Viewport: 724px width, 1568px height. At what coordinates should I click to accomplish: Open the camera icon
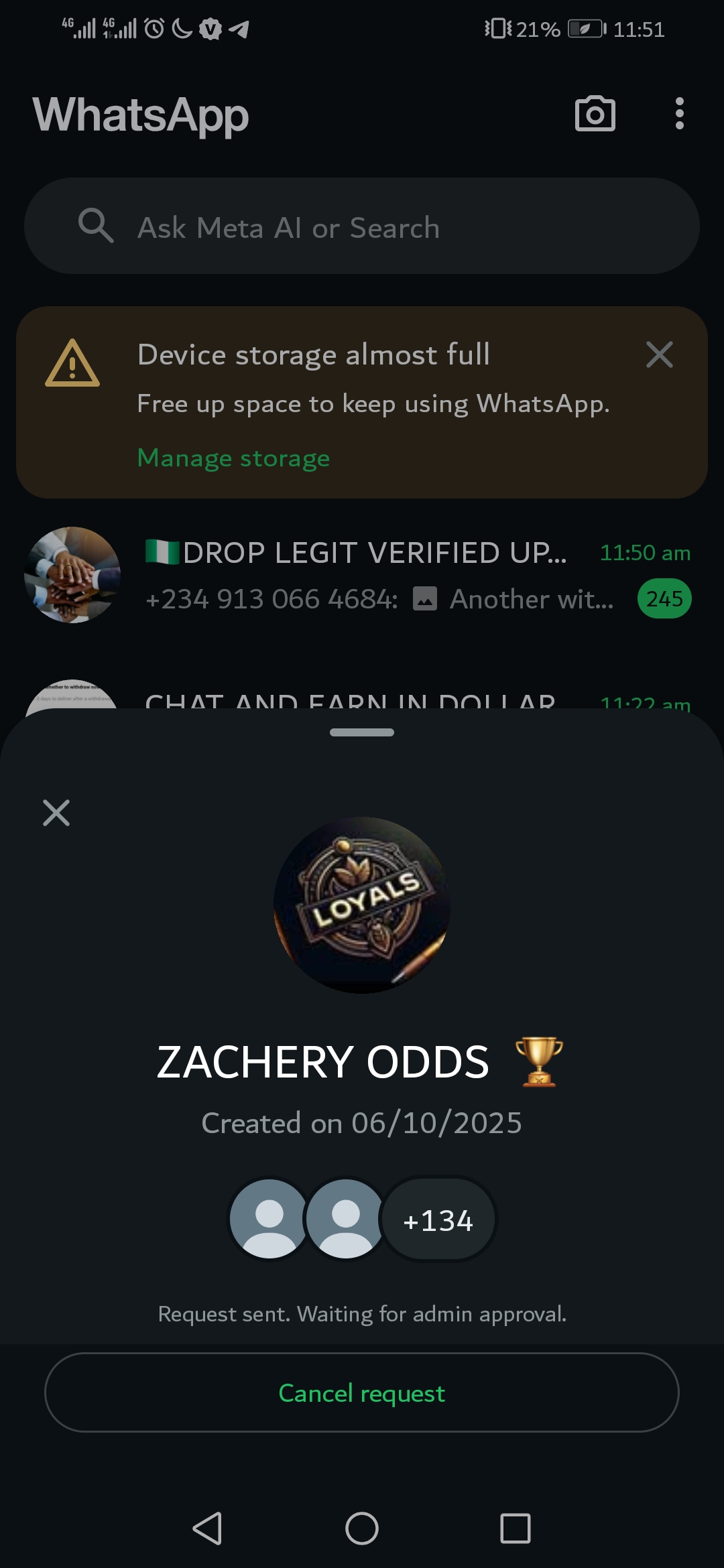[595, 114]
